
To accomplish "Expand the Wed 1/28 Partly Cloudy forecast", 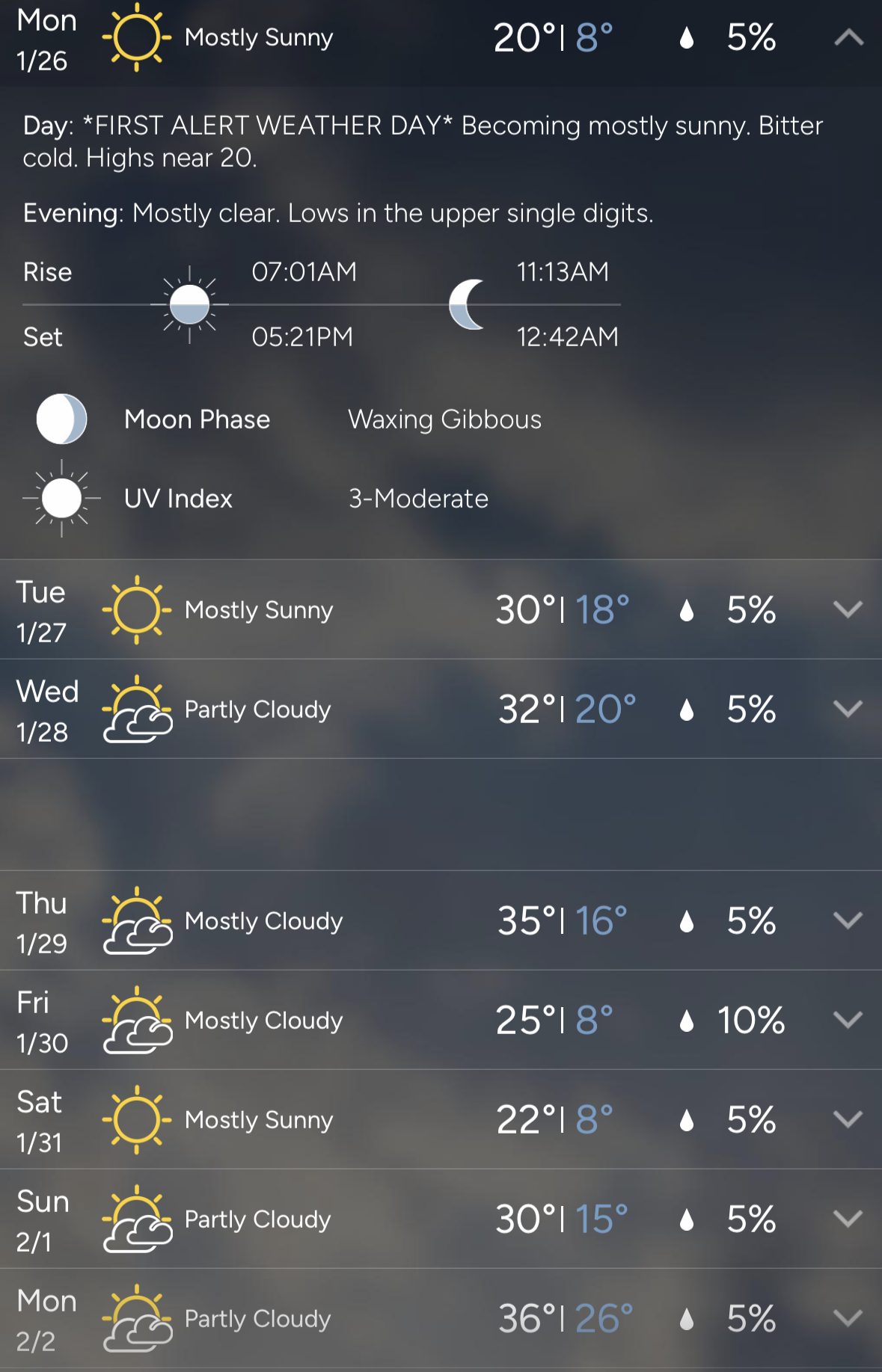I will (848, 709).
